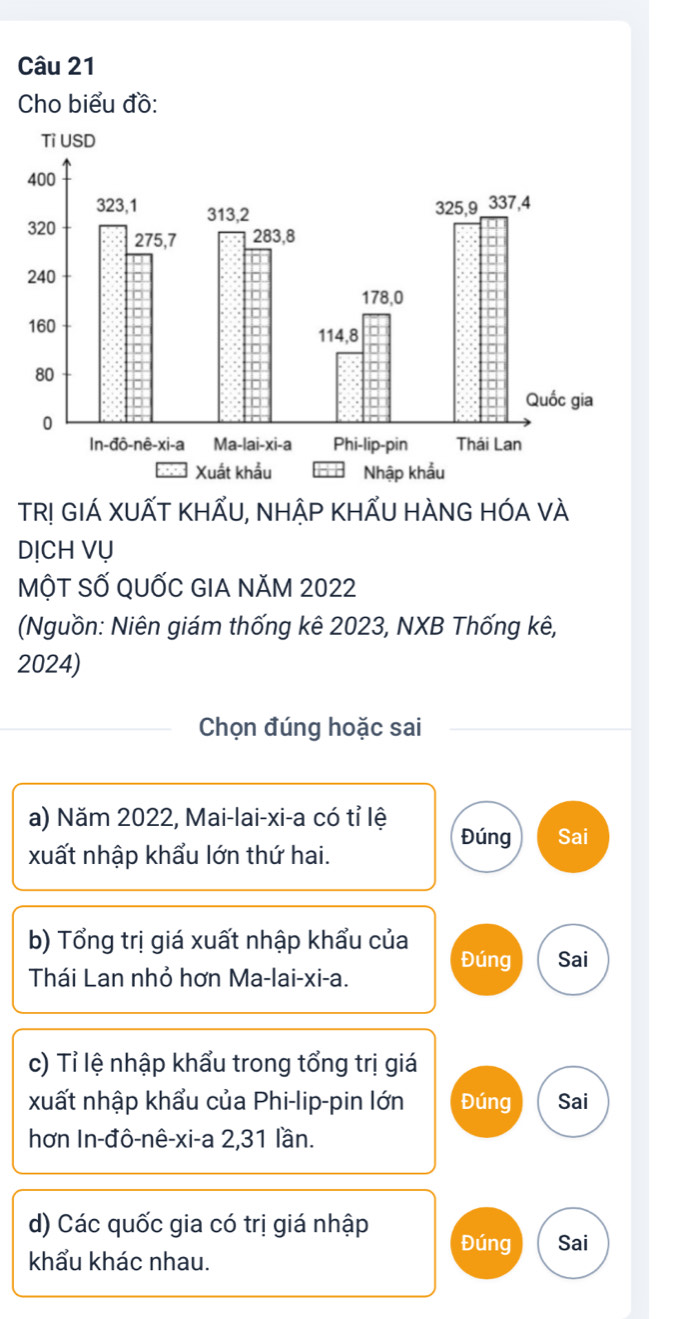The height and width of the screenshot is (1319, 694).
Task: Tap Sai for statement d) on nhập khẩu
Action: click(x=573, y=1243)
